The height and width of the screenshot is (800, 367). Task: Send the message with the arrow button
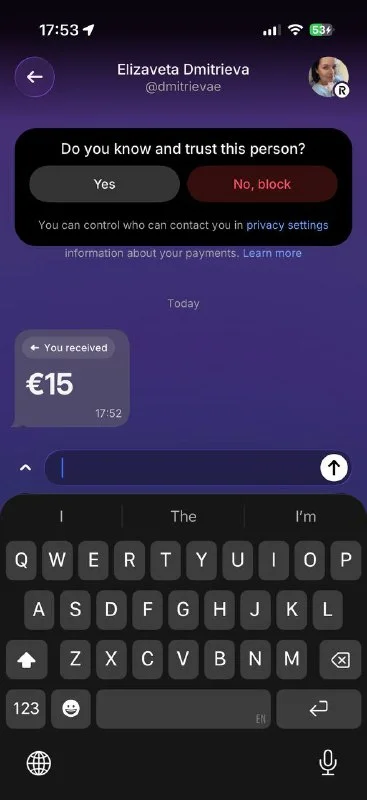(334, 467)
